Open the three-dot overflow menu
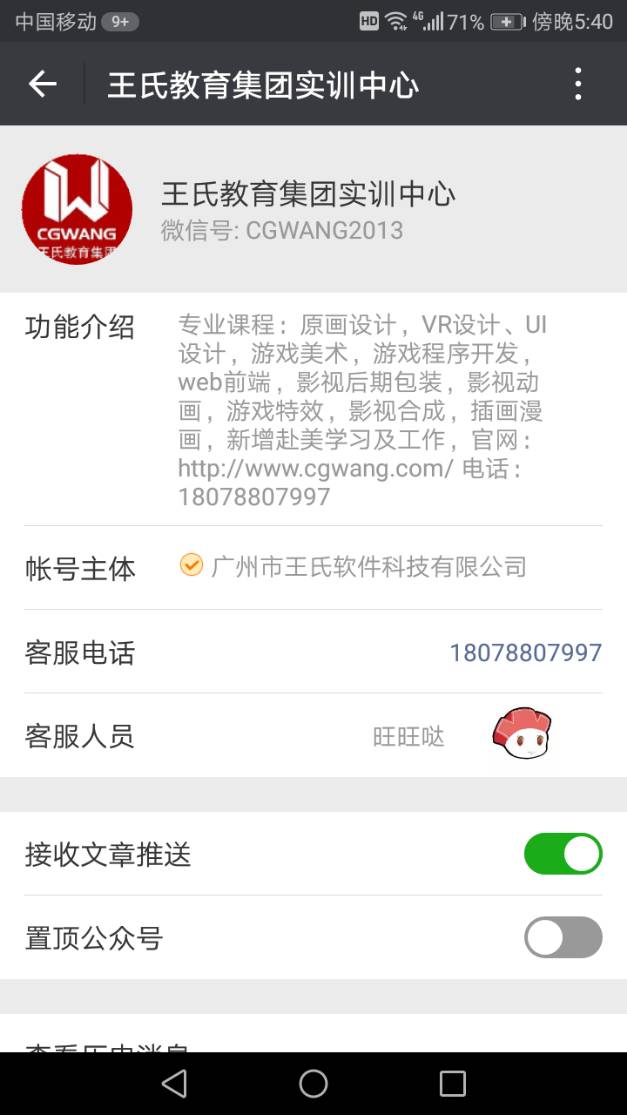Viewport: 627px width, 1115px height. click(578, 85)
